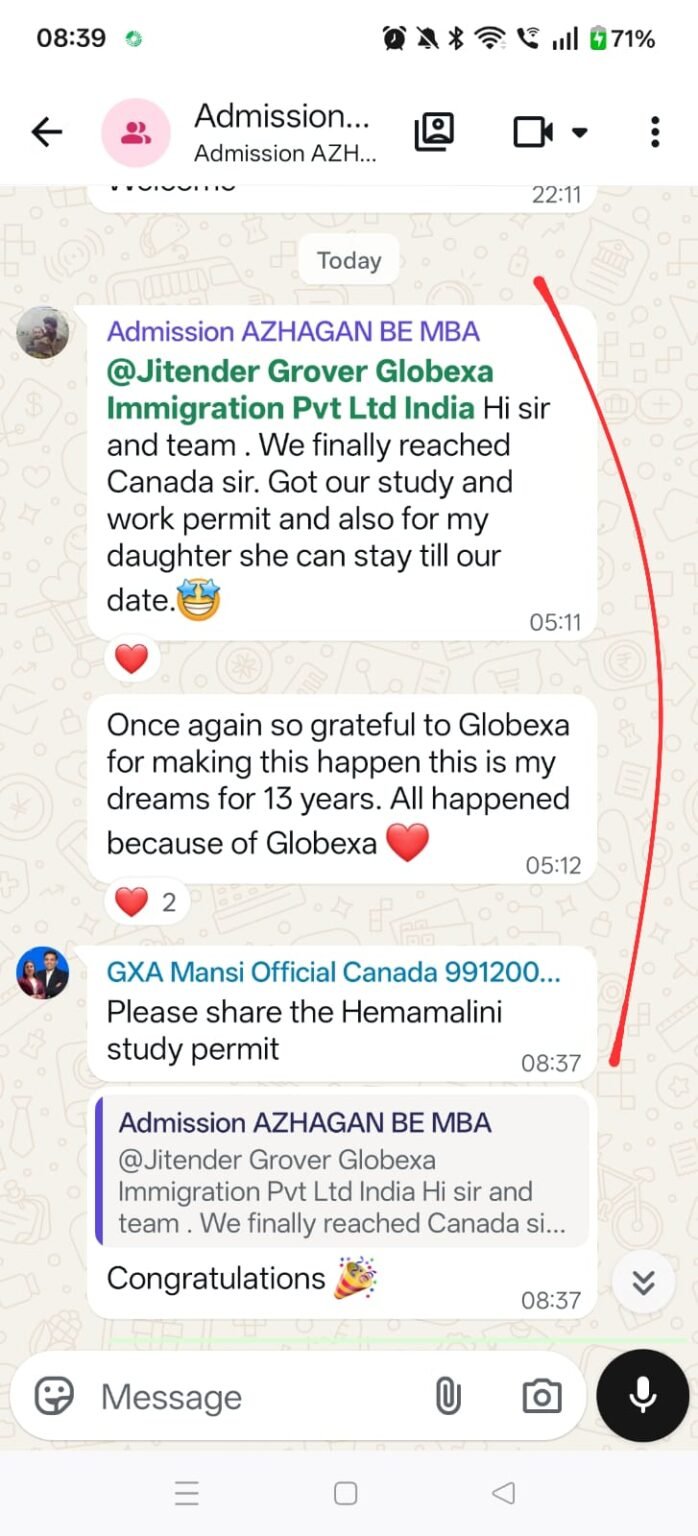Open the three-dot overflow menu
Screen dimensions: 698x1536
click(654, 132)
